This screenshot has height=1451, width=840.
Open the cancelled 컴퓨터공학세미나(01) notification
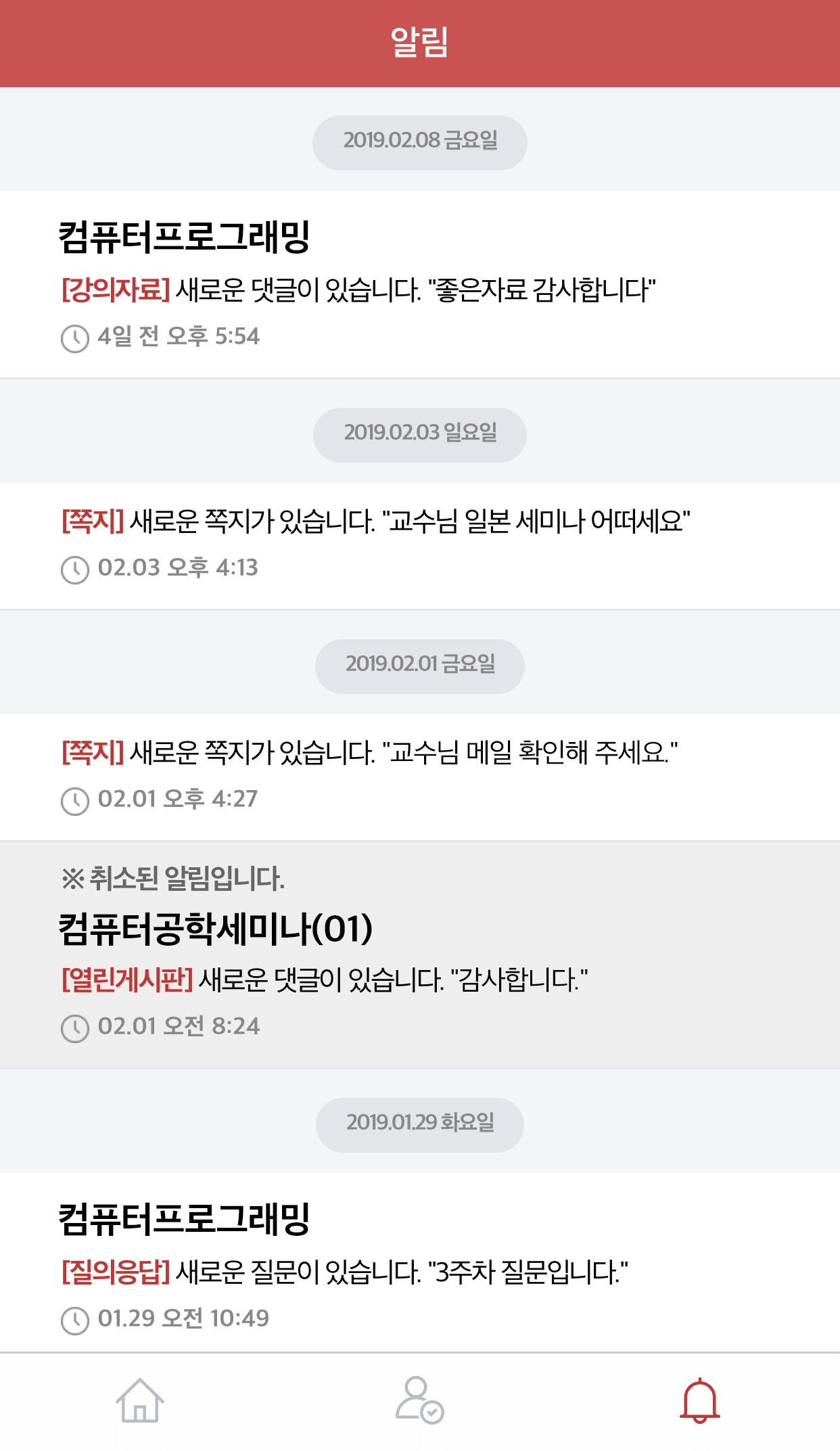pyautogui.click(x=420, y=955)
